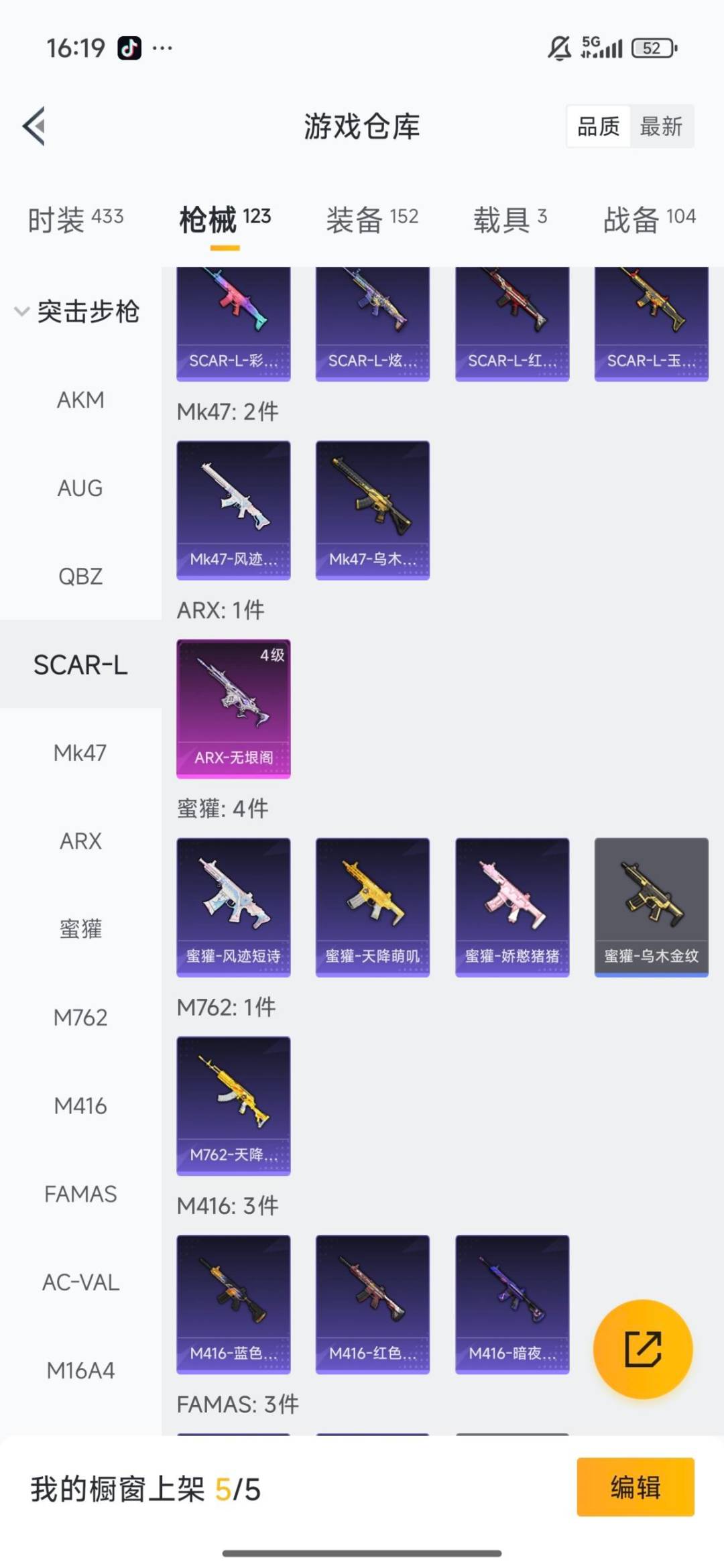Select FAMAS in the side list
The image size is (724, 1568).
[x=80, y=1194]
